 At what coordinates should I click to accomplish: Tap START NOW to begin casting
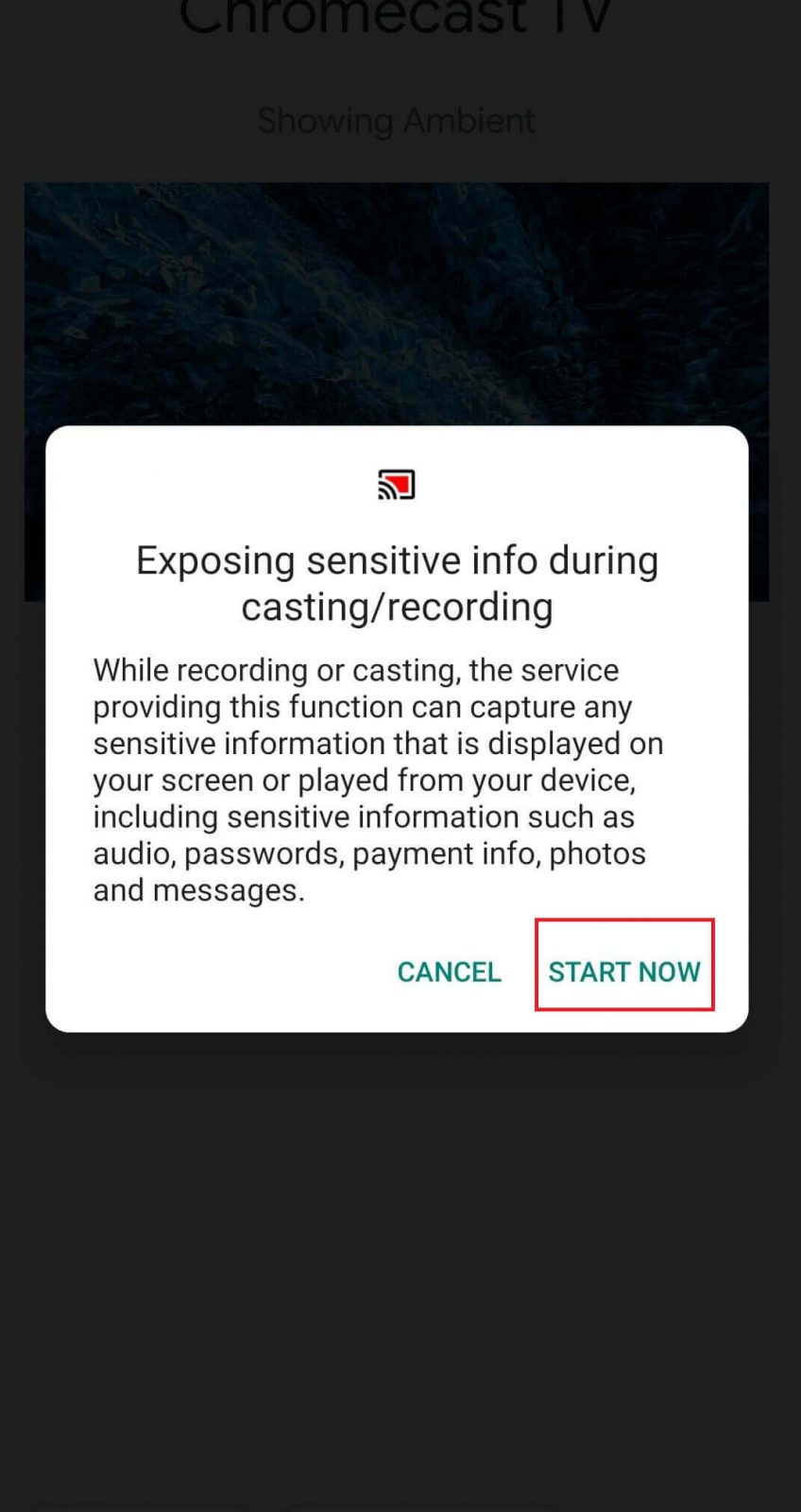pyautogui.click(x=624, y=971)
